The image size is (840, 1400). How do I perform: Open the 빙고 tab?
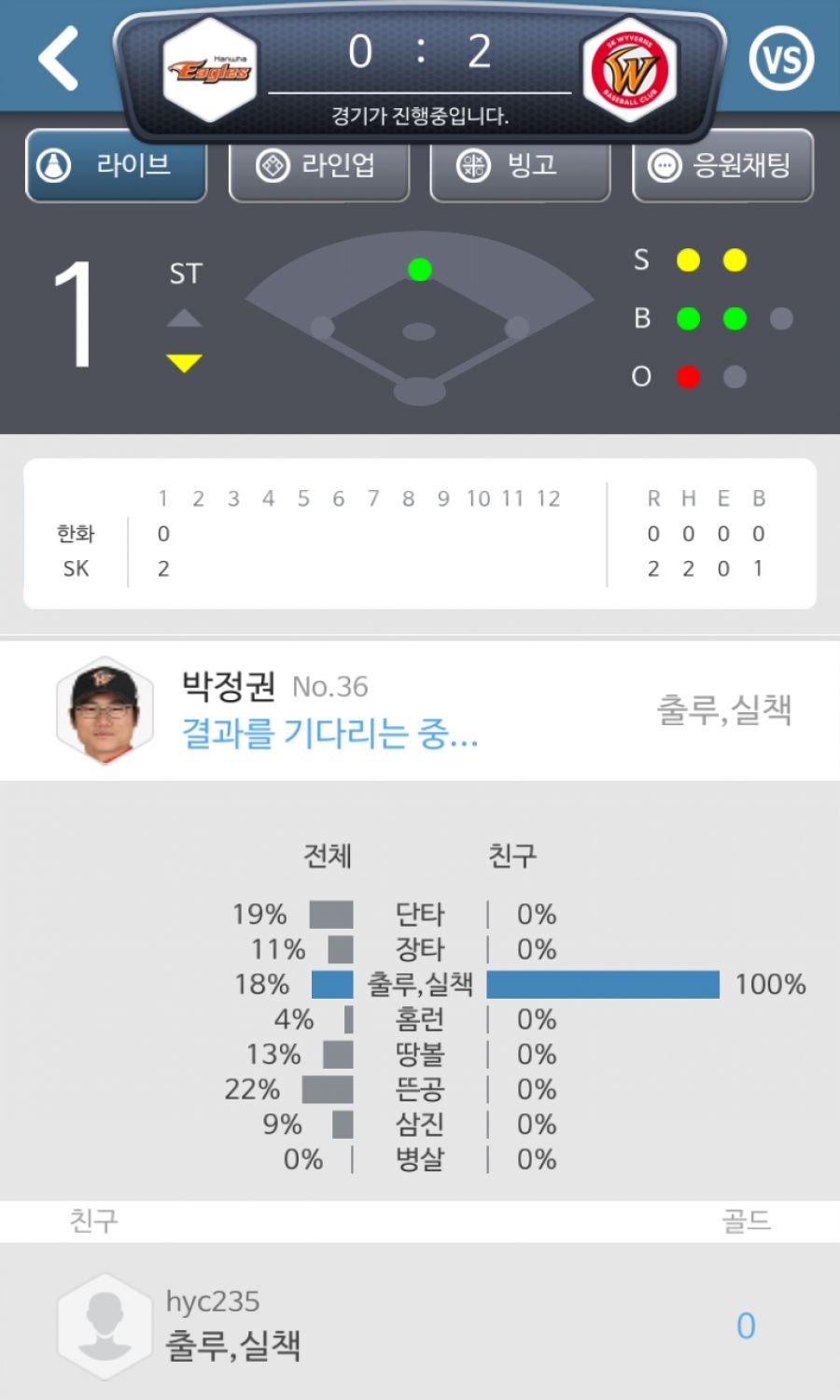click(x=520, y=166)
